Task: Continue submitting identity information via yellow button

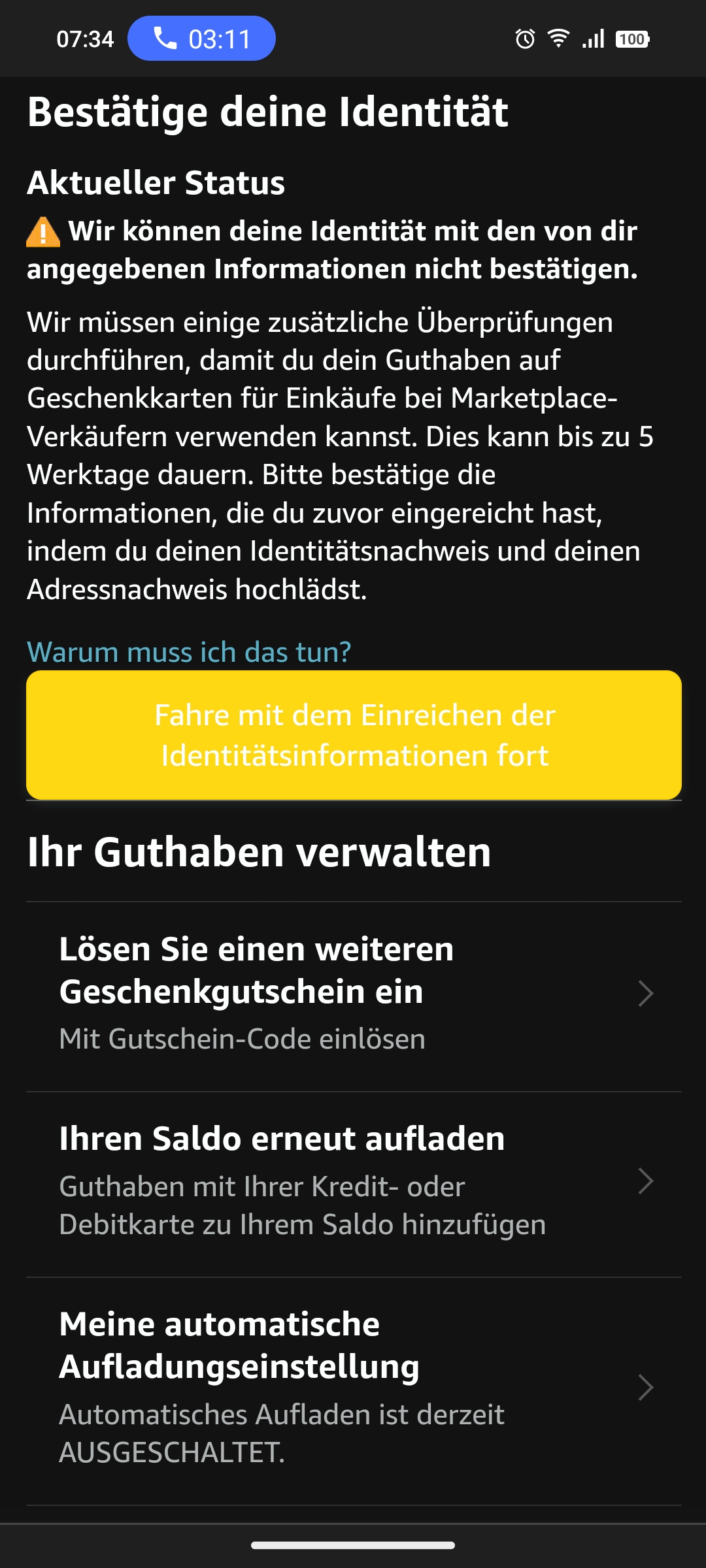Action: 354,735
